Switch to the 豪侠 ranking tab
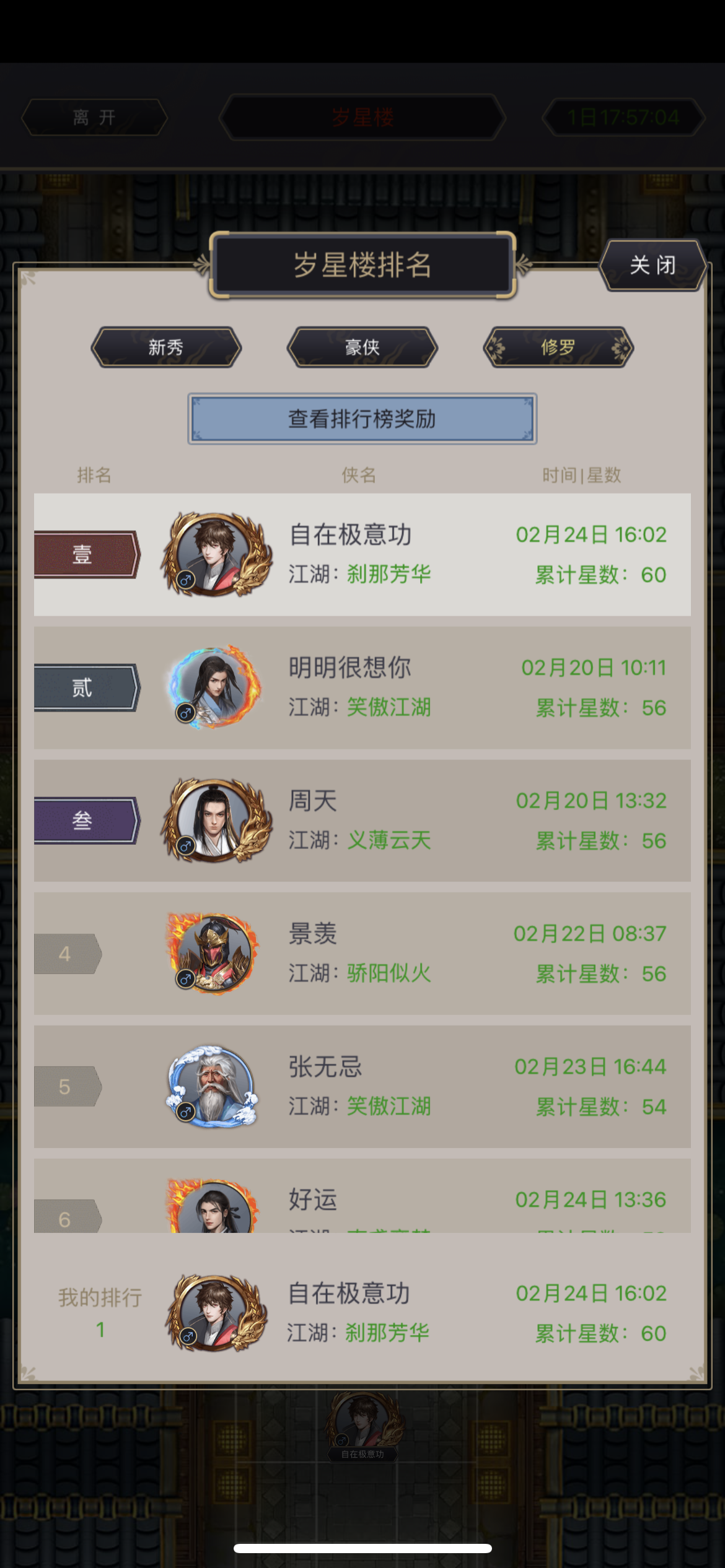Image resolution: width=725 pixels, height=1568 pixels. click(x=362, y=347)
